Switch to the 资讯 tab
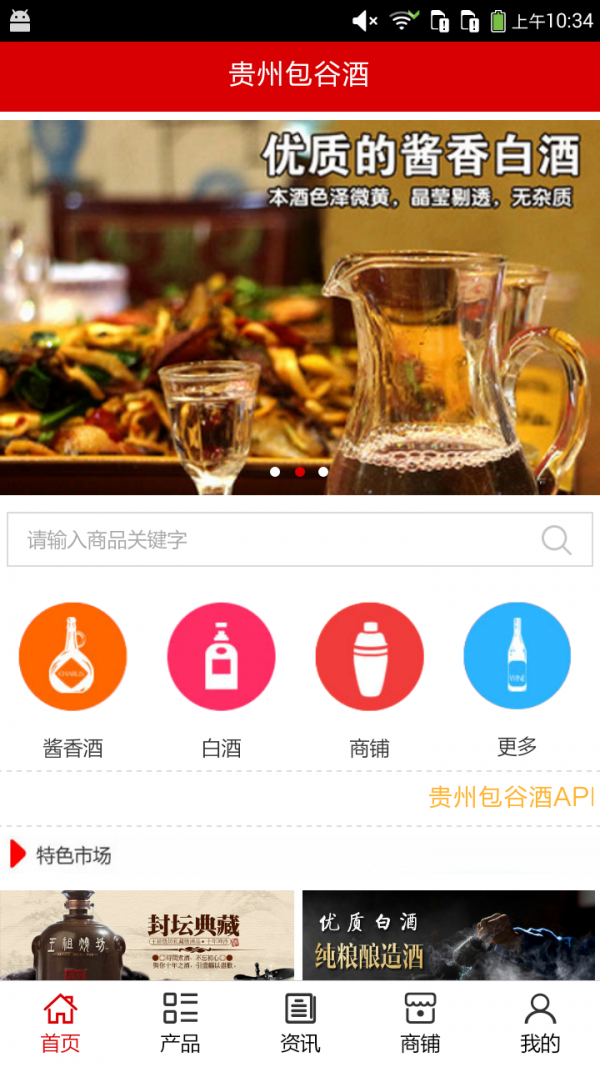 300,1023
